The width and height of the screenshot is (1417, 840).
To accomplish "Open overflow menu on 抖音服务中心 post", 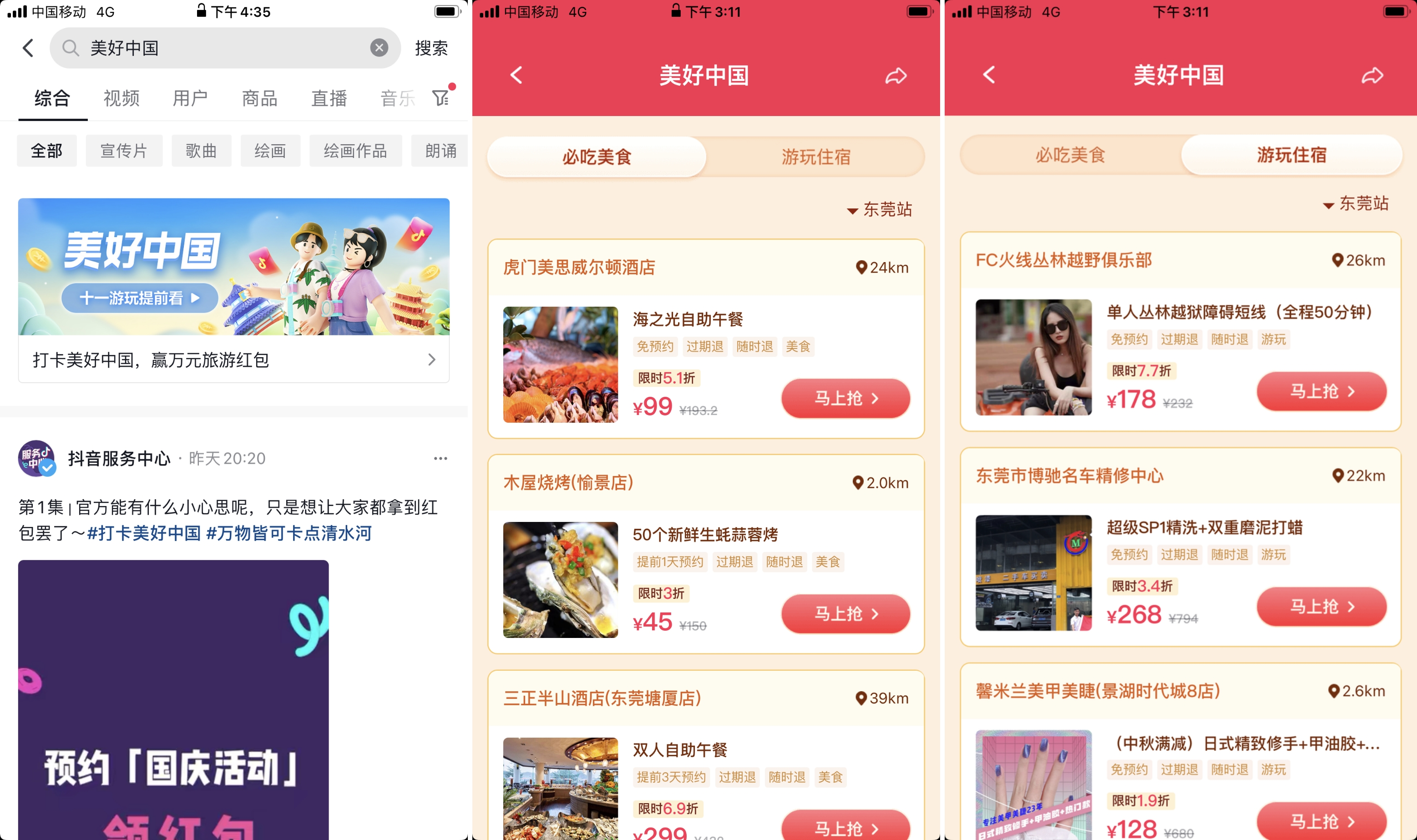I will 440,458.
